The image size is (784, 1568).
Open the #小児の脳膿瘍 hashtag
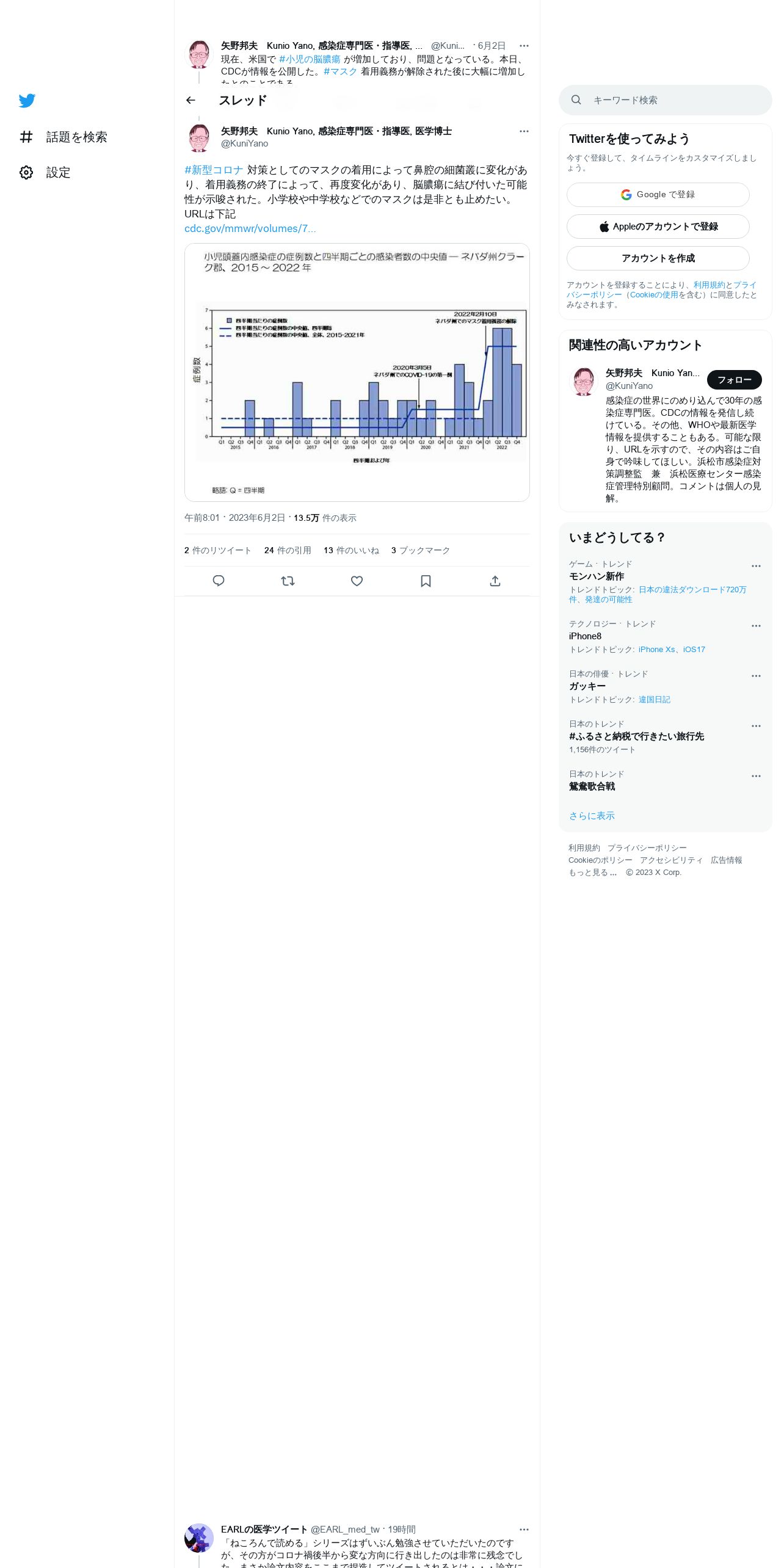tap(310, 59)
